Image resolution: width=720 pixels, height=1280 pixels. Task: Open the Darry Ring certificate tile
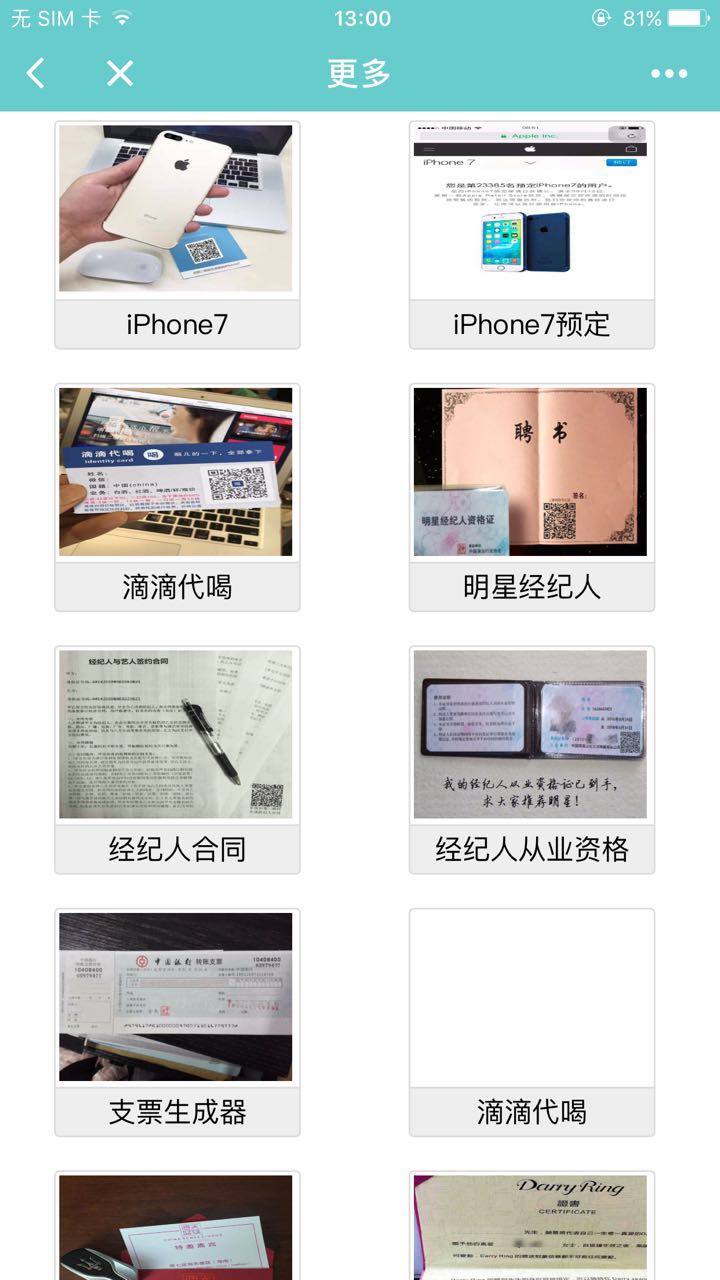[531, 1228]
